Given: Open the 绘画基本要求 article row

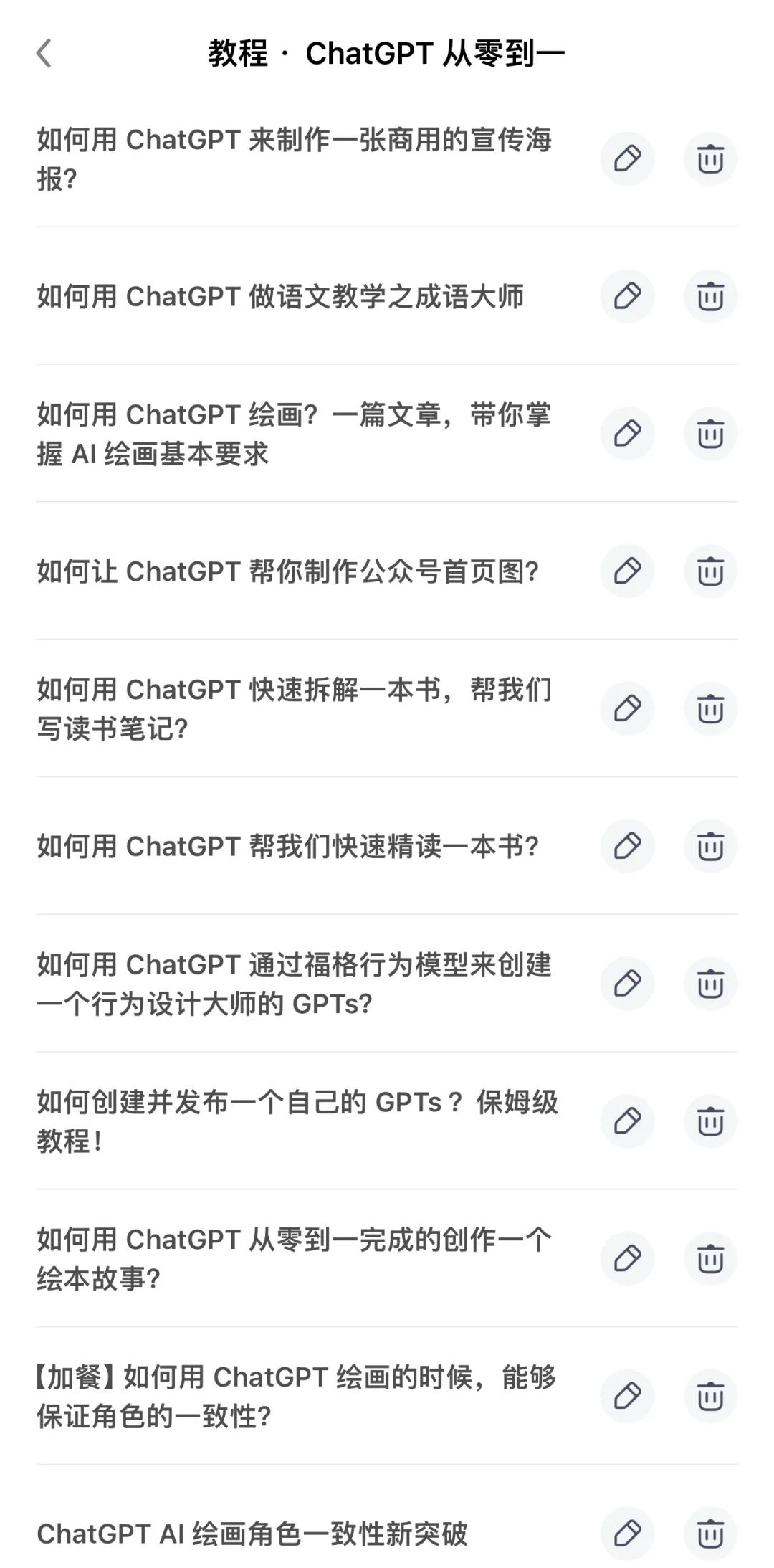Looking at the screenshot, I should coord(294,434).
